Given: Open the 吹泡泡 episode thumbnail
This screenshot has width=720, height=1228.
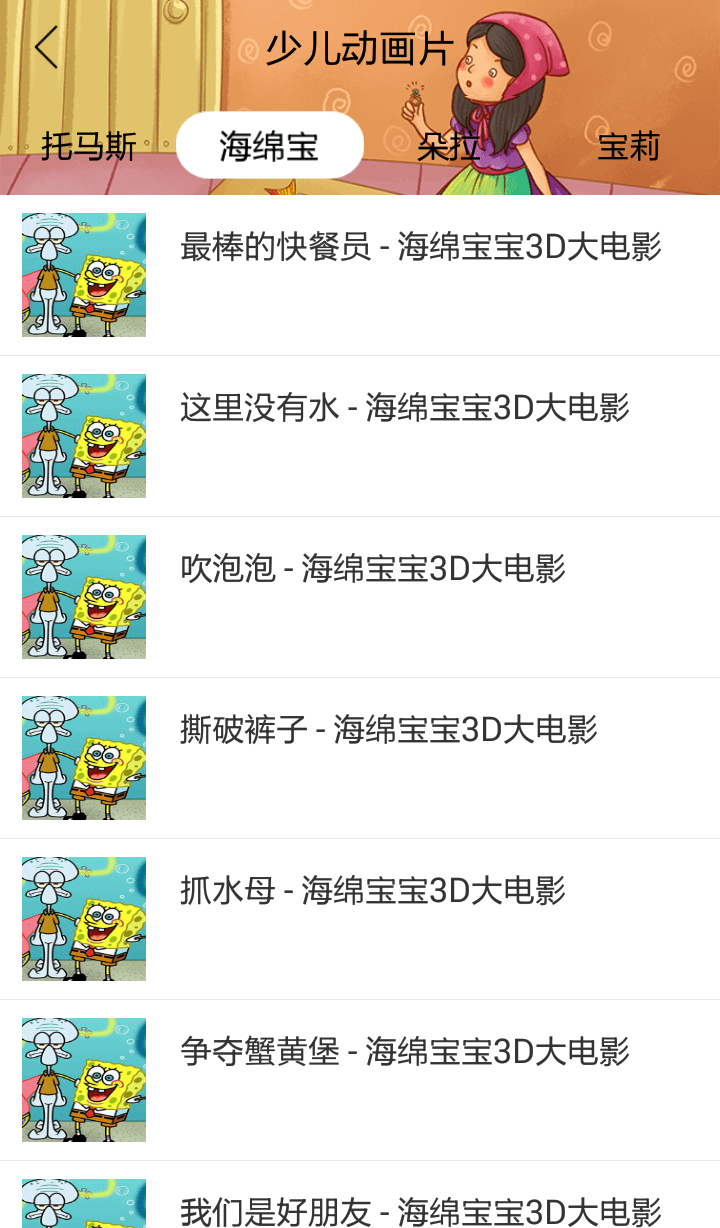Looking at the screenshot, I should [x=84, y=597].
